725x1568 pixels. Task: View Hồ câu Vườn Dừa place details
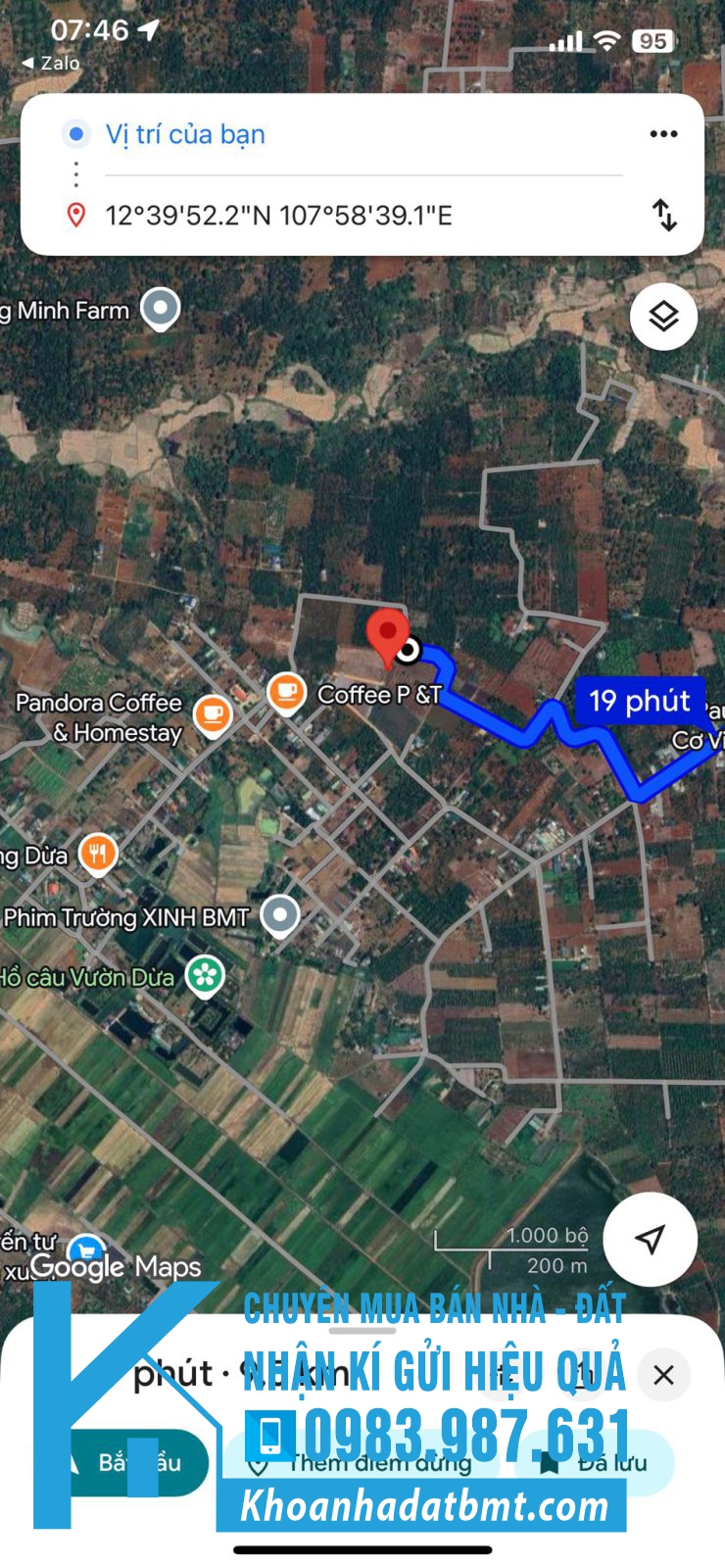(x=205, y=976)
